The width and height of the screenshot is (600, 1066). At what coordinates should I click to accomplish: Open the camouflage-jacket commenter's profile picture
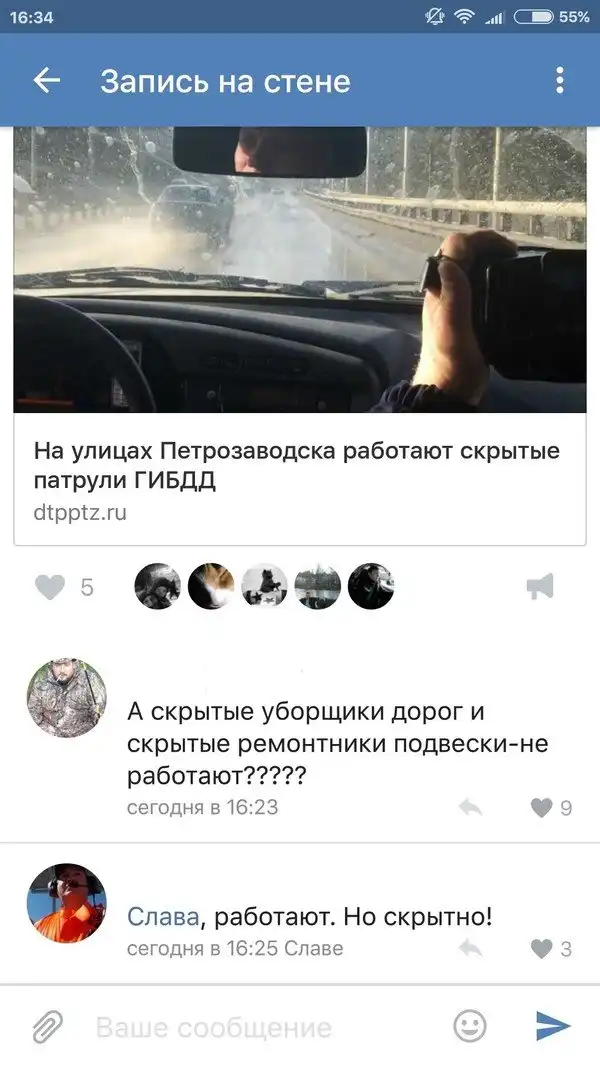coord(66,698)
